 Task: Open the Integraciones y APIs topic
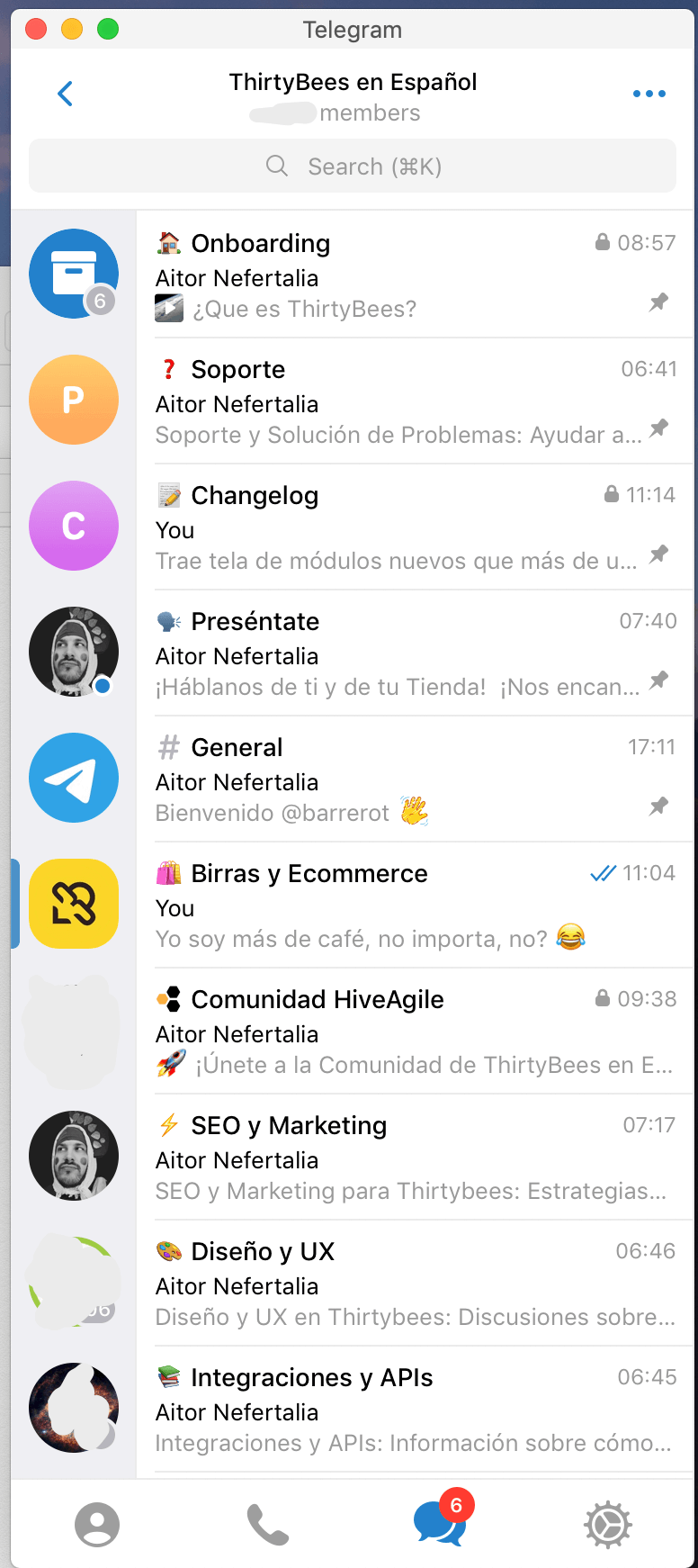(x=415, y=1409)
